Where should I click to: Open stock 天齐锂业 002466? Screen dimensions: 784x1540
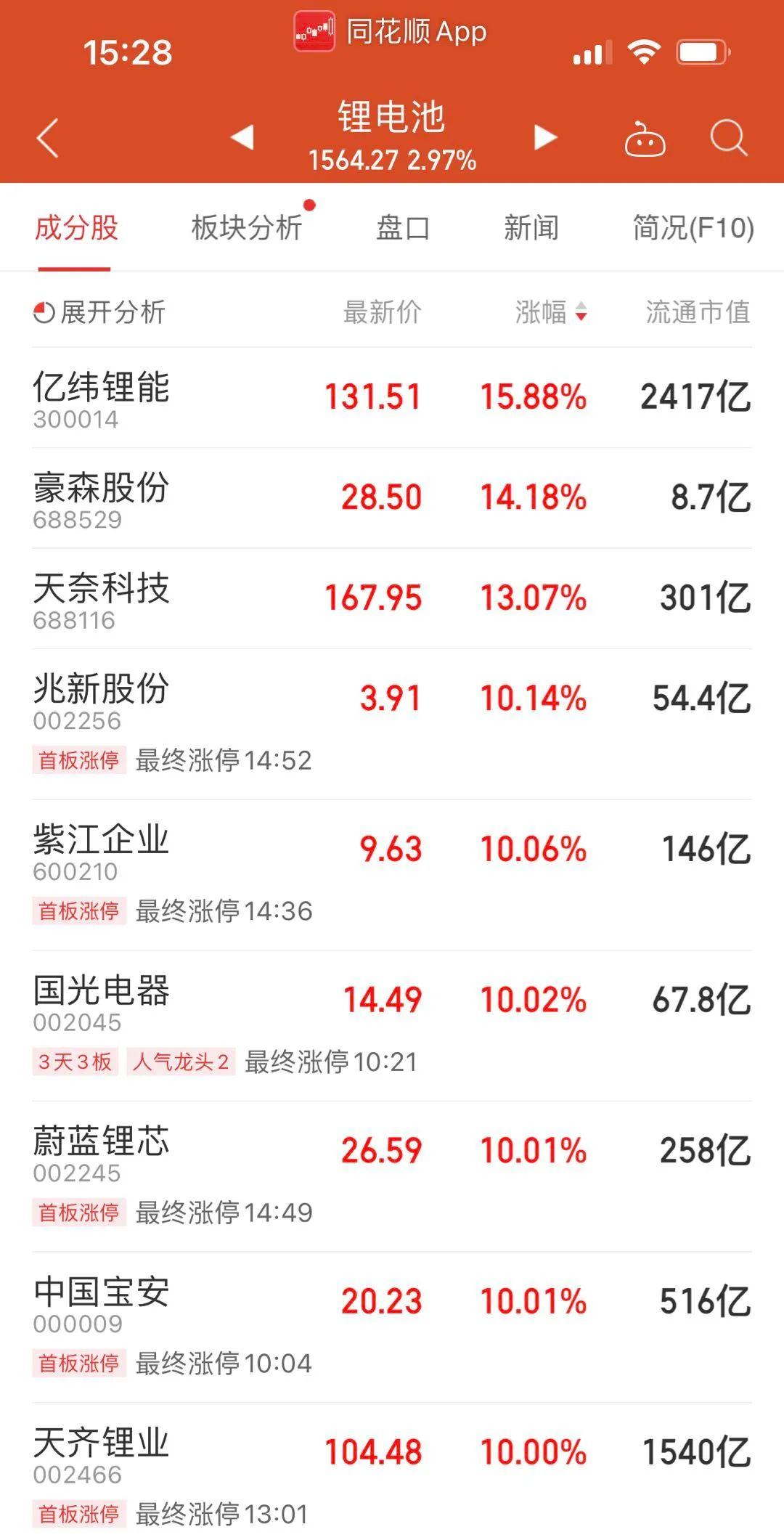(x=392, y=1472)
